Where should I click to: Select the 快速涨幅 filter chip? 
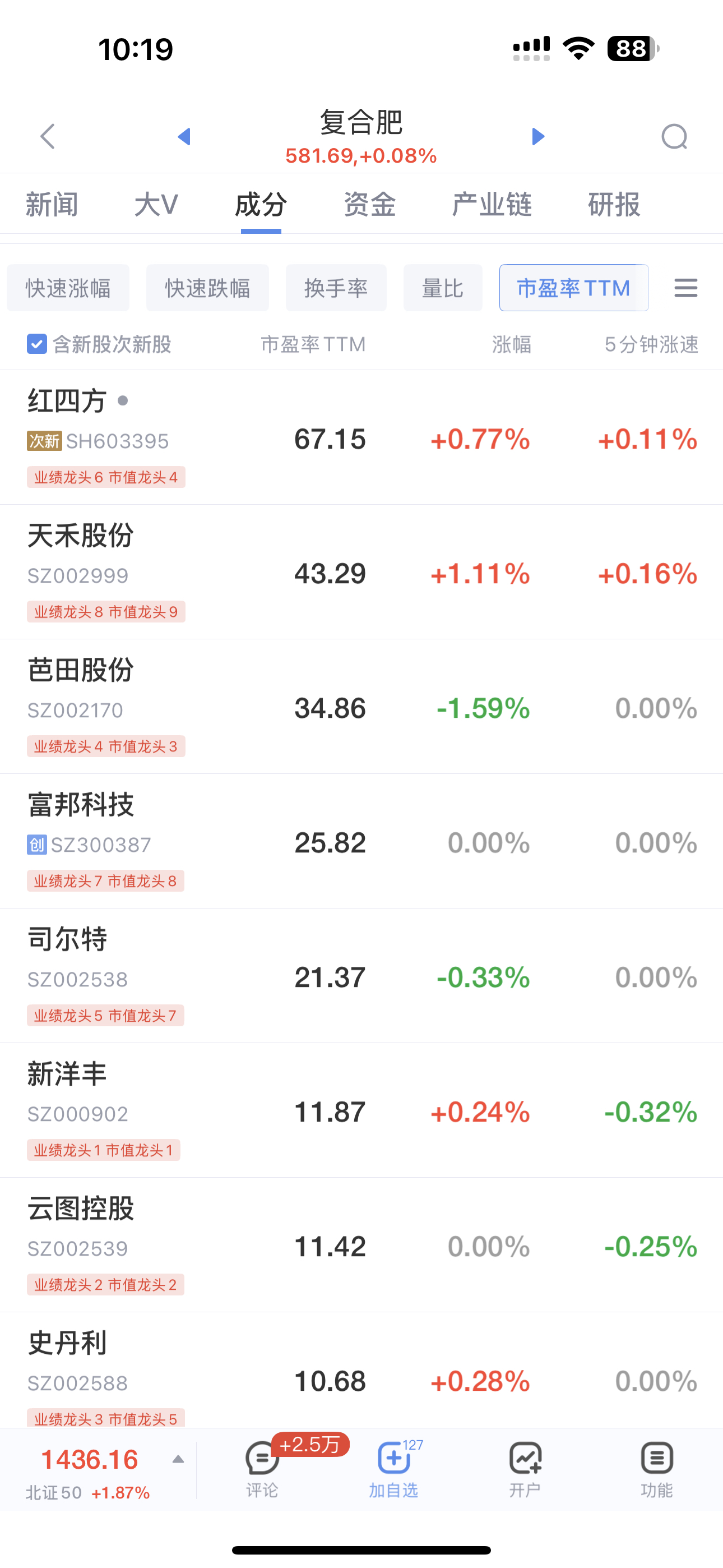pos(68,288)
